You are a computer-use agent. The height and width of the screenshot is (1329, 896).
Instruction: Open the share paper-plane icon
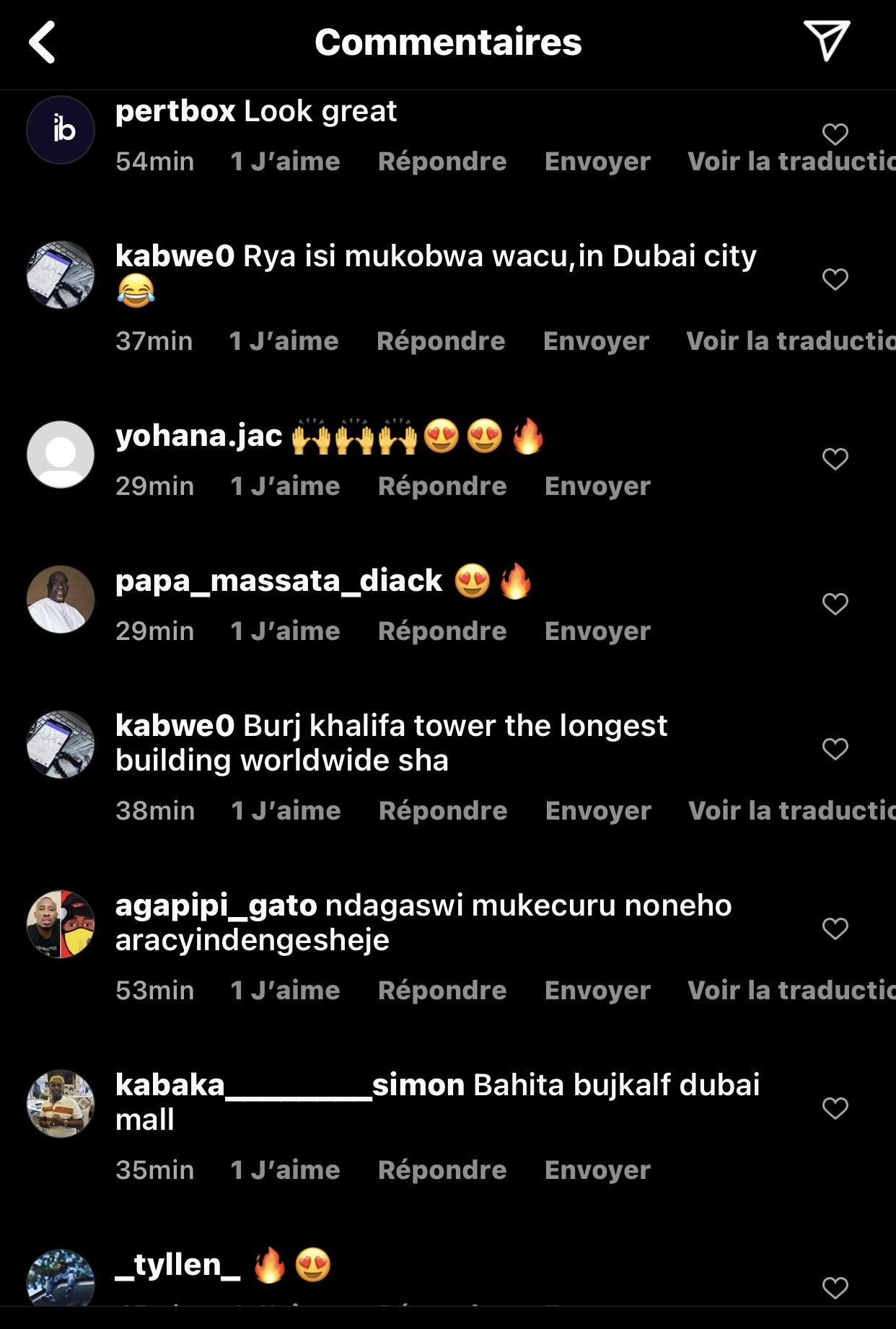coord(826,40)
